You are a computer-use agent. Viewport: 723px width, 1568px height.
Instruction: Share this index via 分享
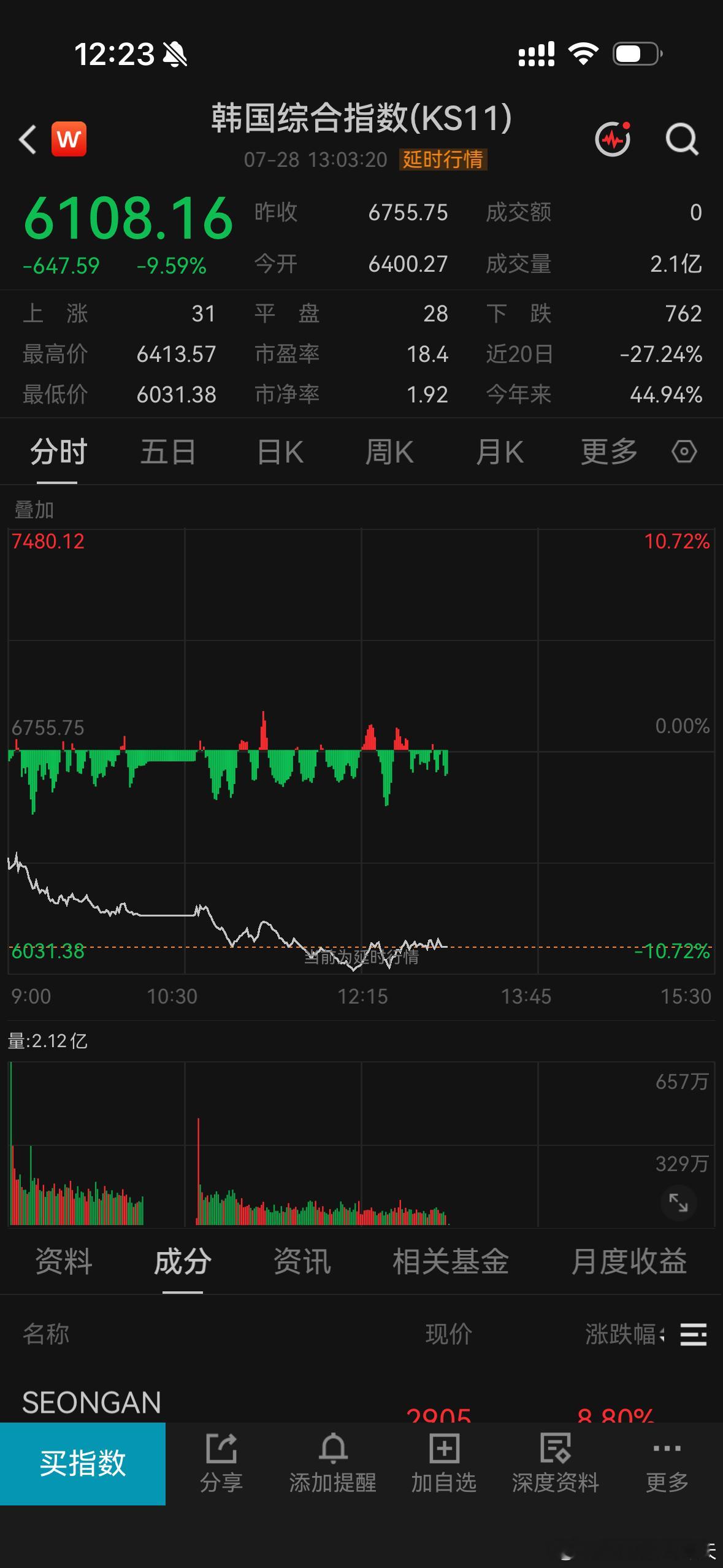[x=221, y=1463]
